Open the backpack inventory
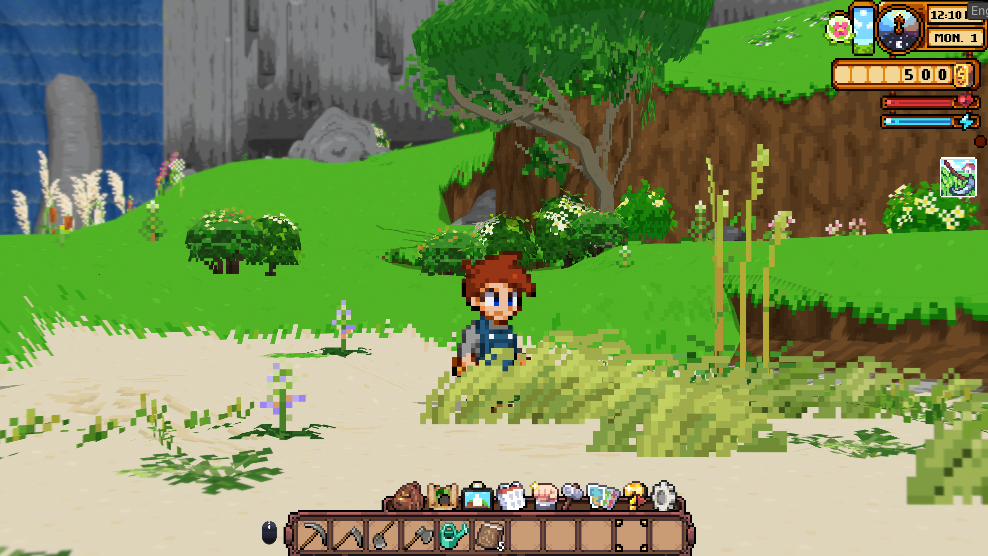 click(409, 495)
